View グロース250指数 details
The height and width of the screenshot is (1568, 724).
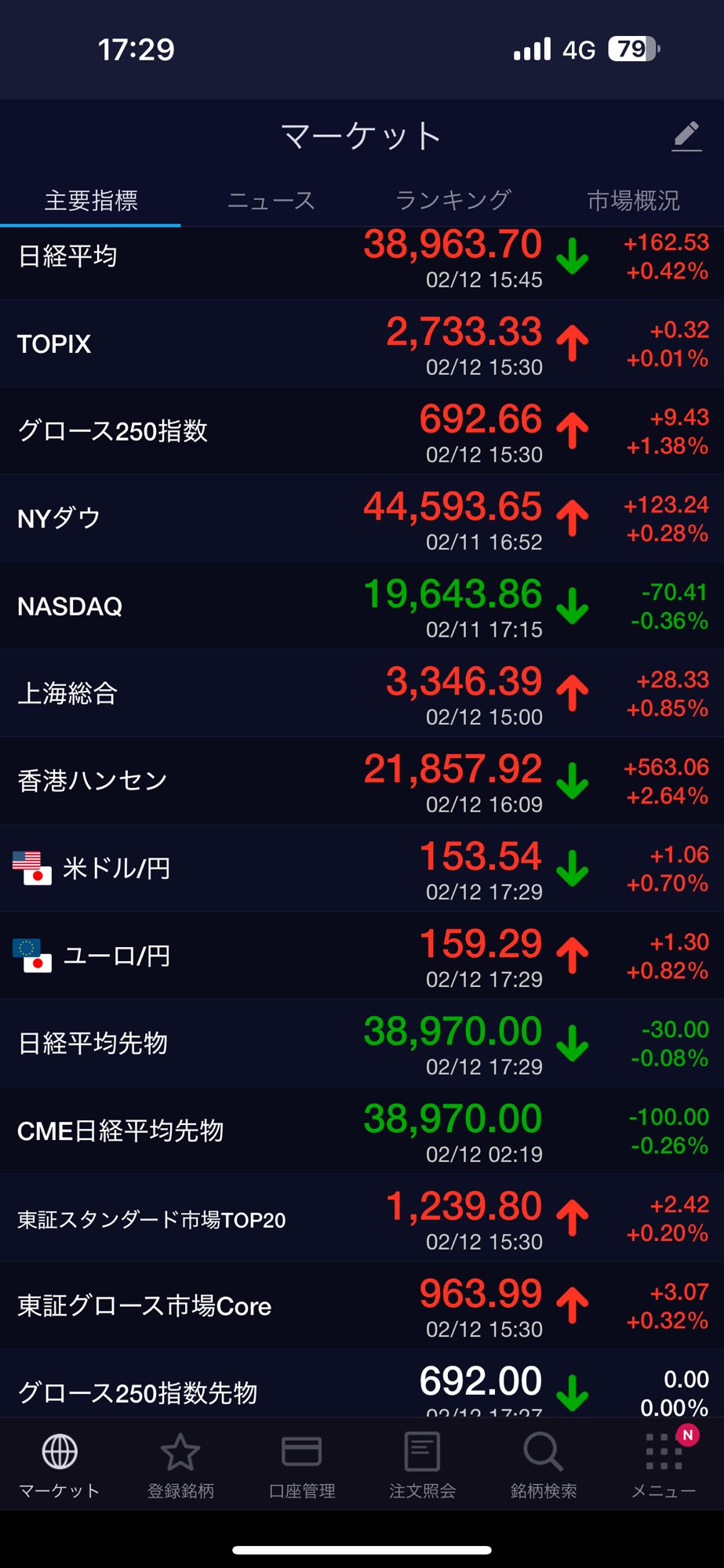pyautogui.click(x=361, y=431)
